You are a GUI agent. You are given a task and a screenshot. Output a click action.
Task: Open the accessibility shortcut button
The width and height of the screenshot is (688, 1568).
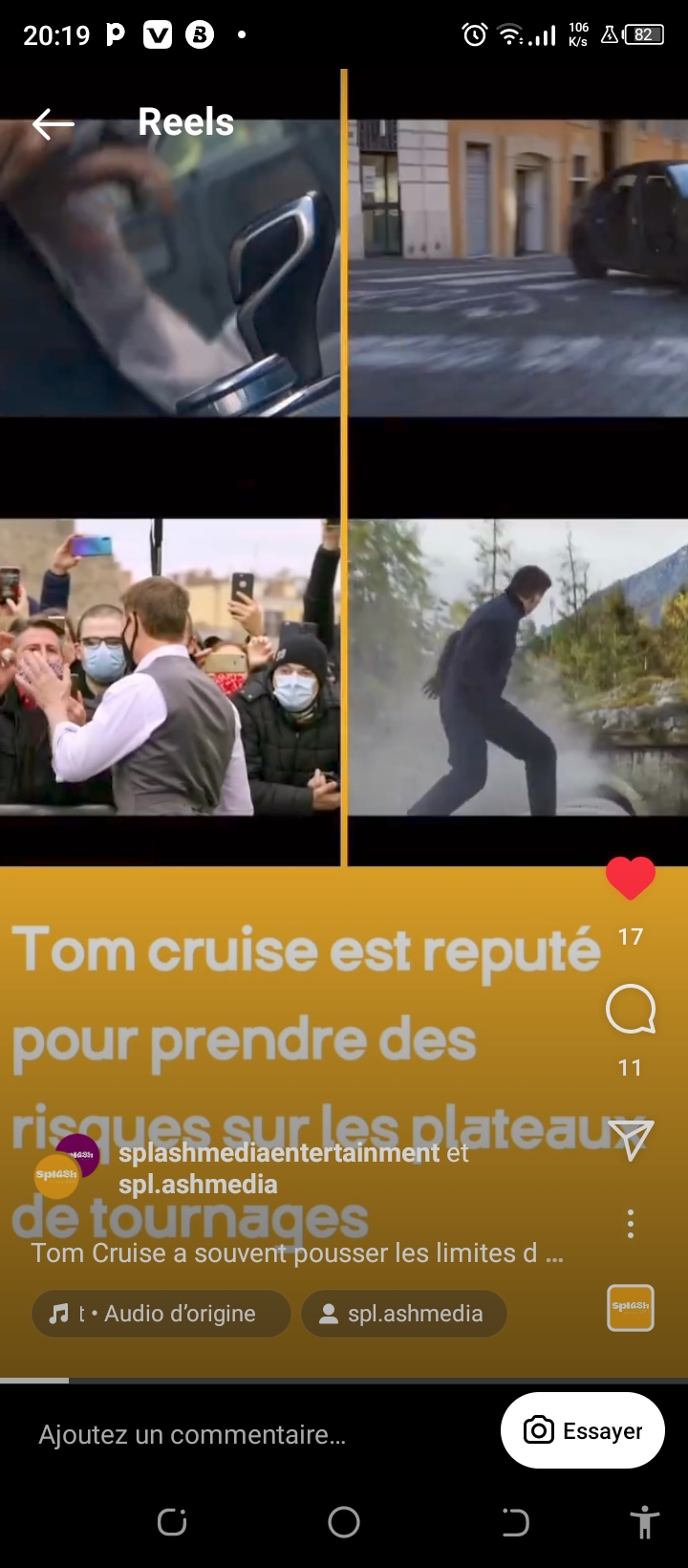645,1522
